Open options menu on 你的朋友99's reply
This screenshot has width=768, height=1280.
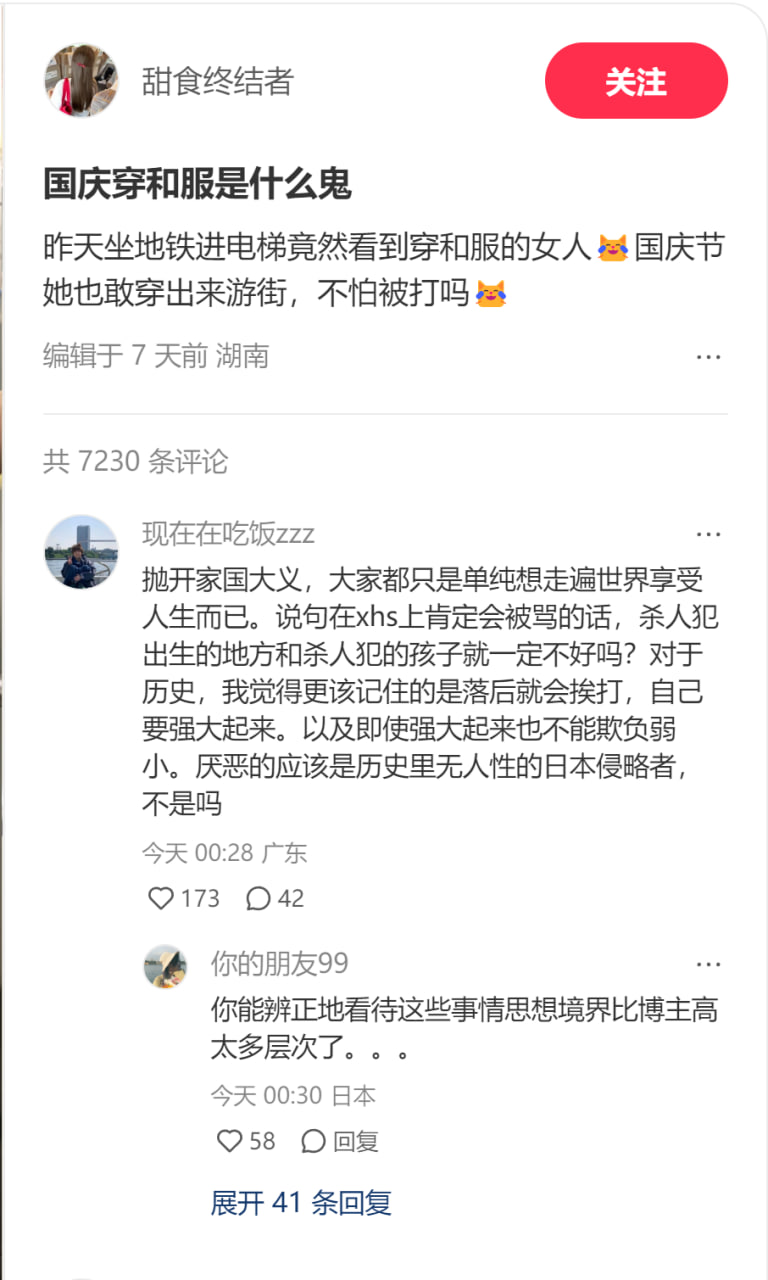click(x=710, y=963)
